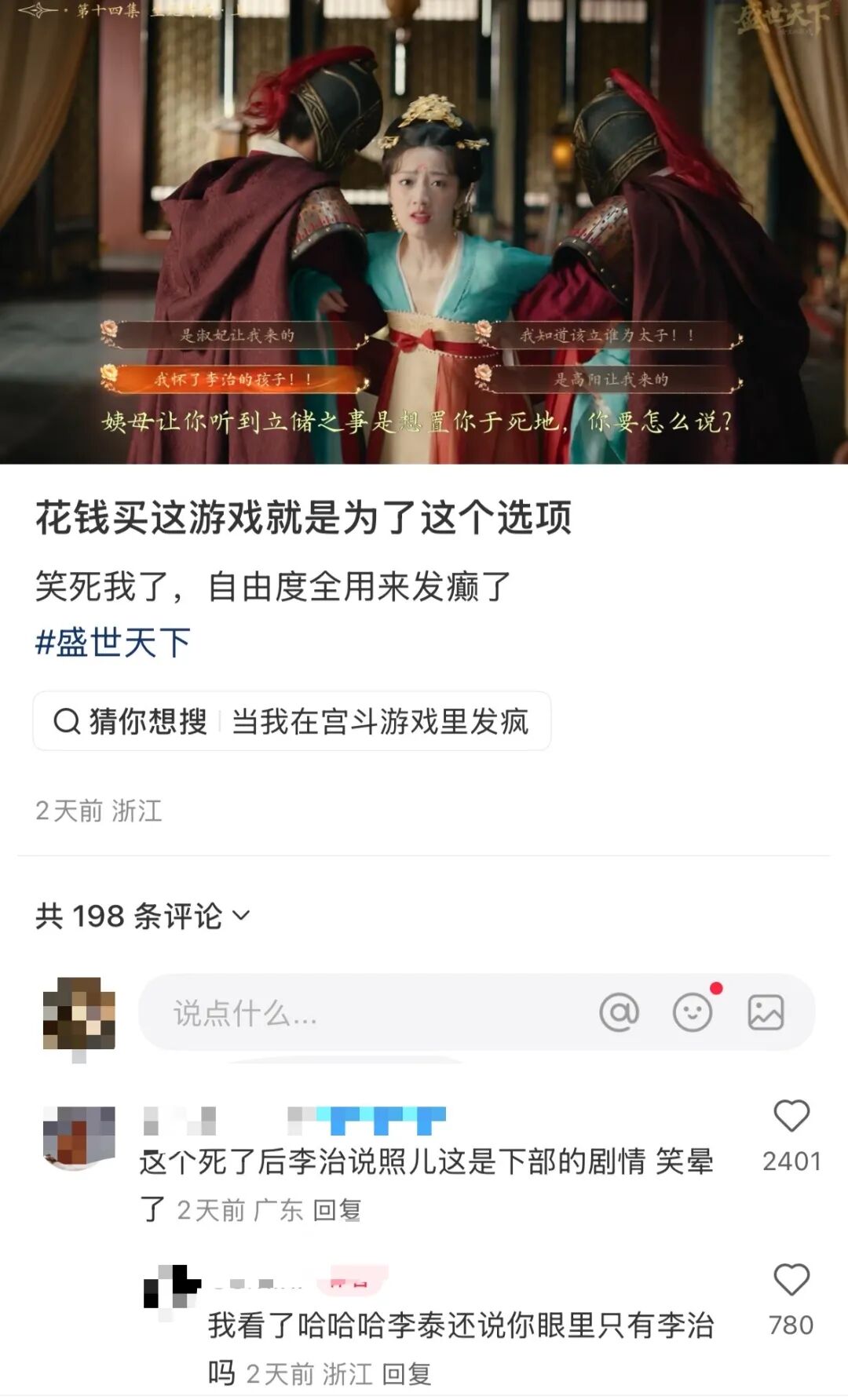Screen dimensions: 848x1400
Task: Open the avatar of the 广东 commenter
Action: click(x=79, y=1138)
